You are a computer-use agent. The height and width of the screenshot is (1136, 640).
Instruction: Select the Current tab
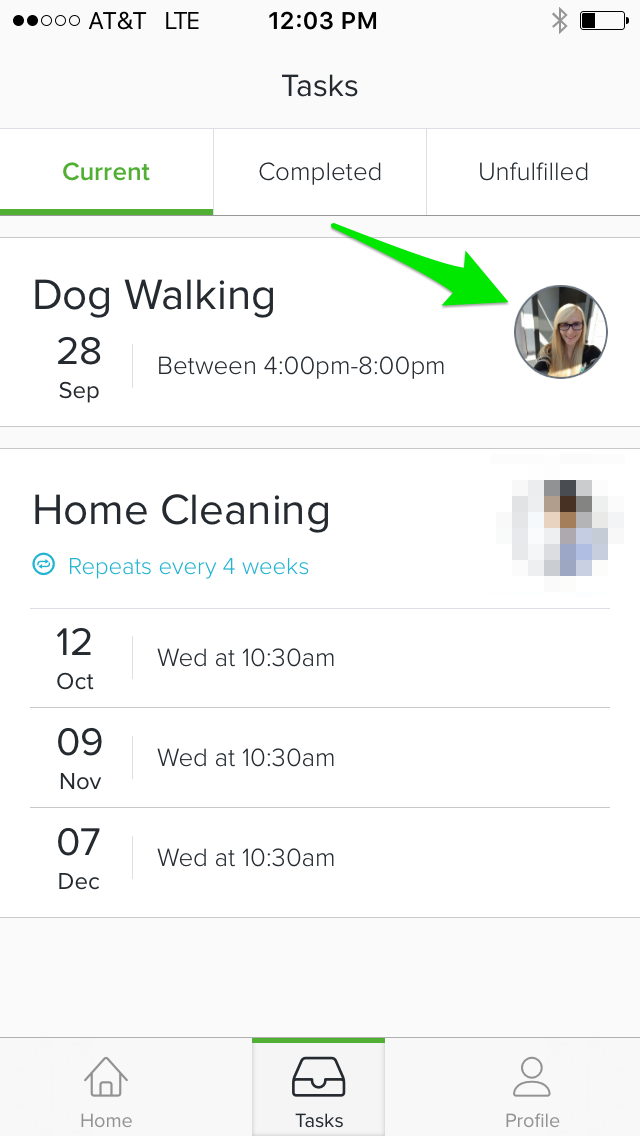(x=107, y=172)
